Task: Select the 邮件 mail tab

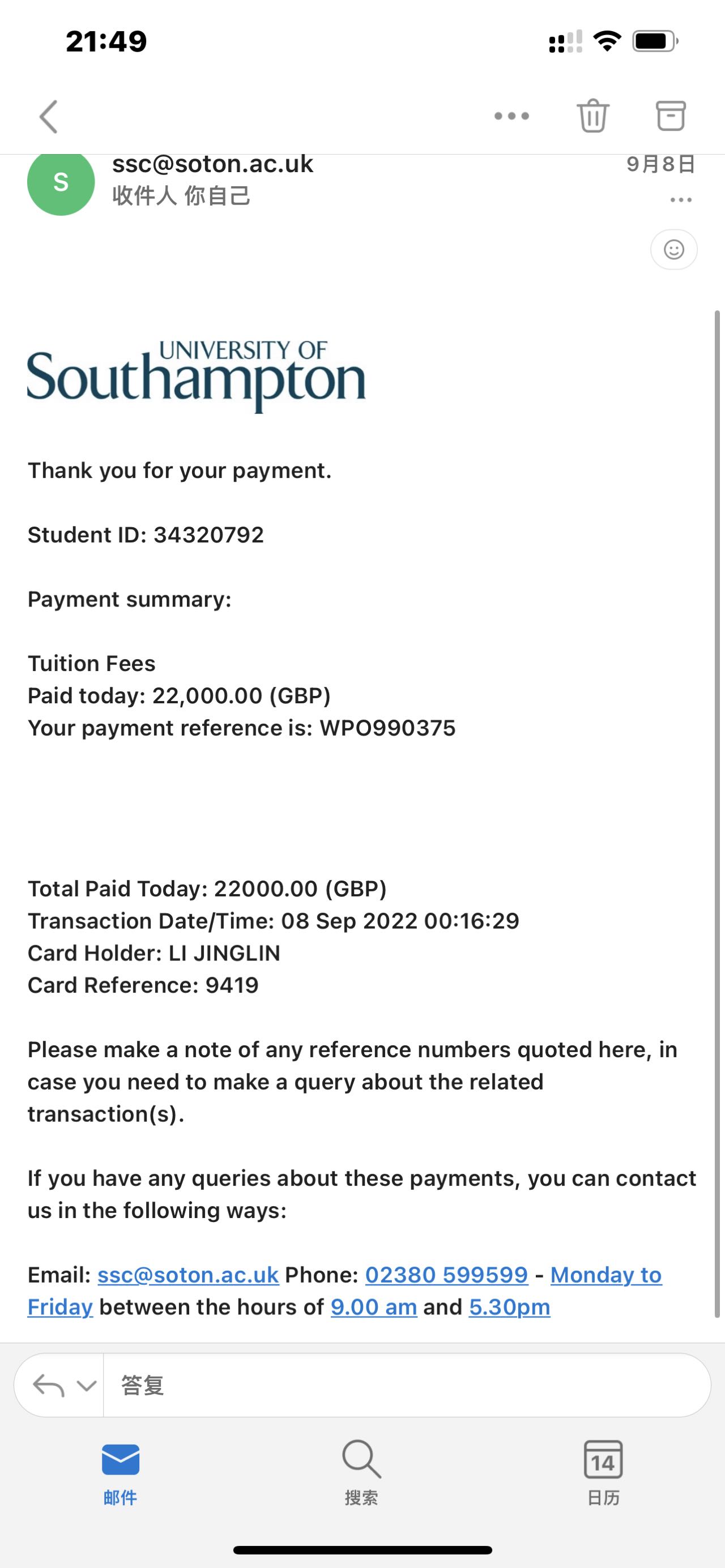Action: tap(121, 1473)
